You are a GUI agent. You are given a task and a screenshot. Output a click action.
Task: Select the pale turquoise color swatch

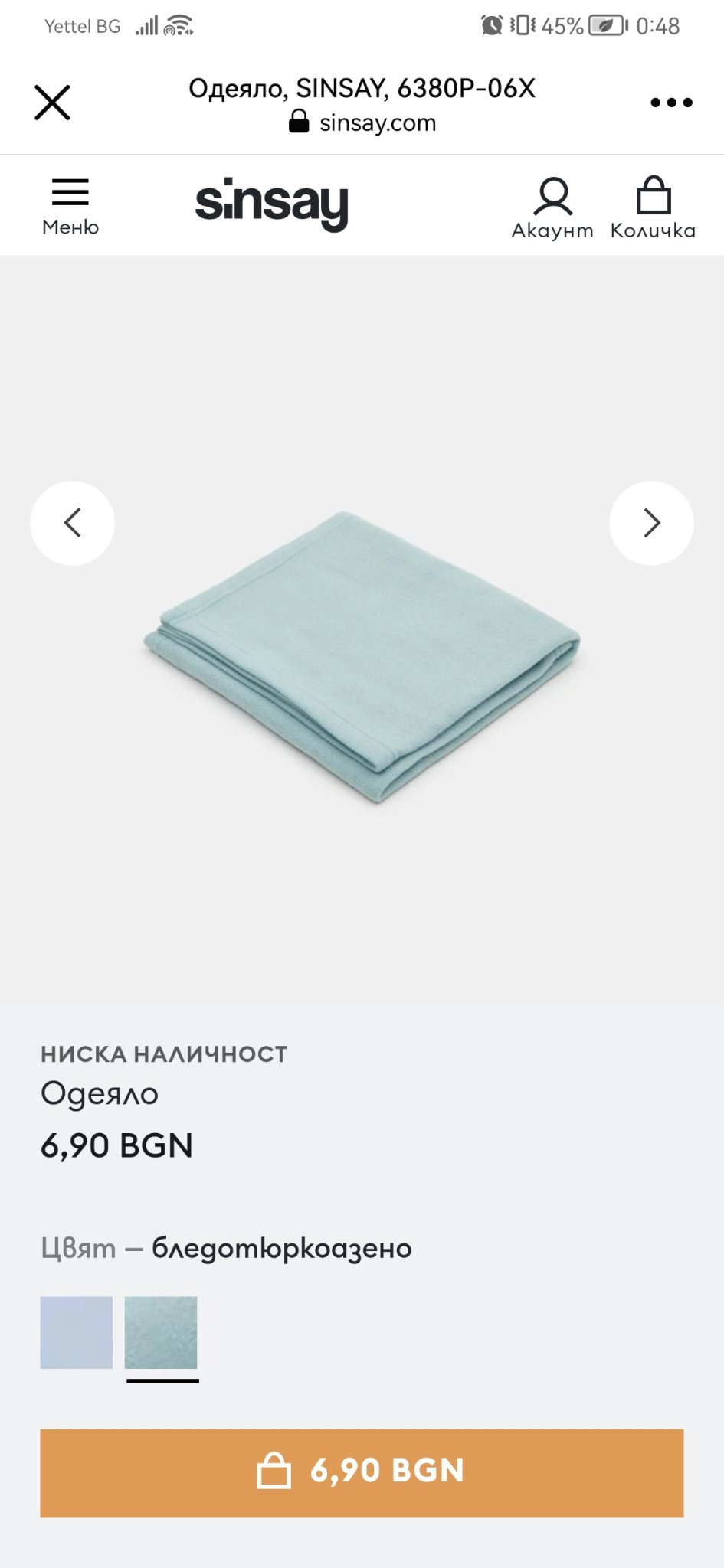pos(161,1332)
